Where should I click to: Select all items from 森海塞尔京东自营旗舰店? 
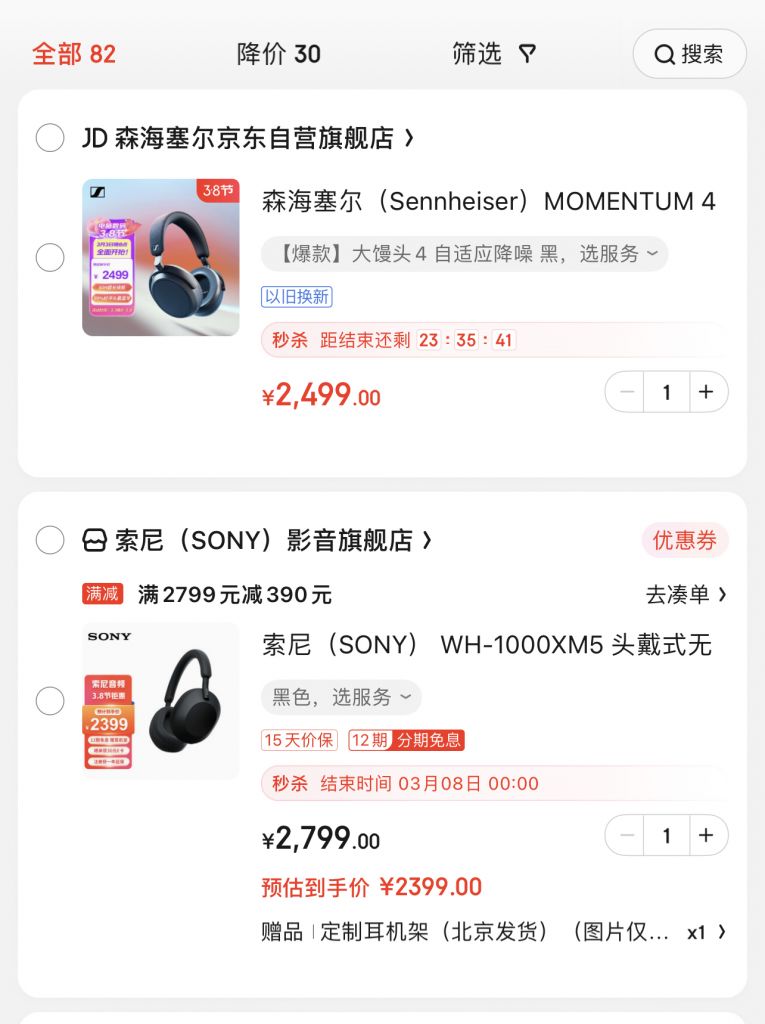tap(50, 138)
